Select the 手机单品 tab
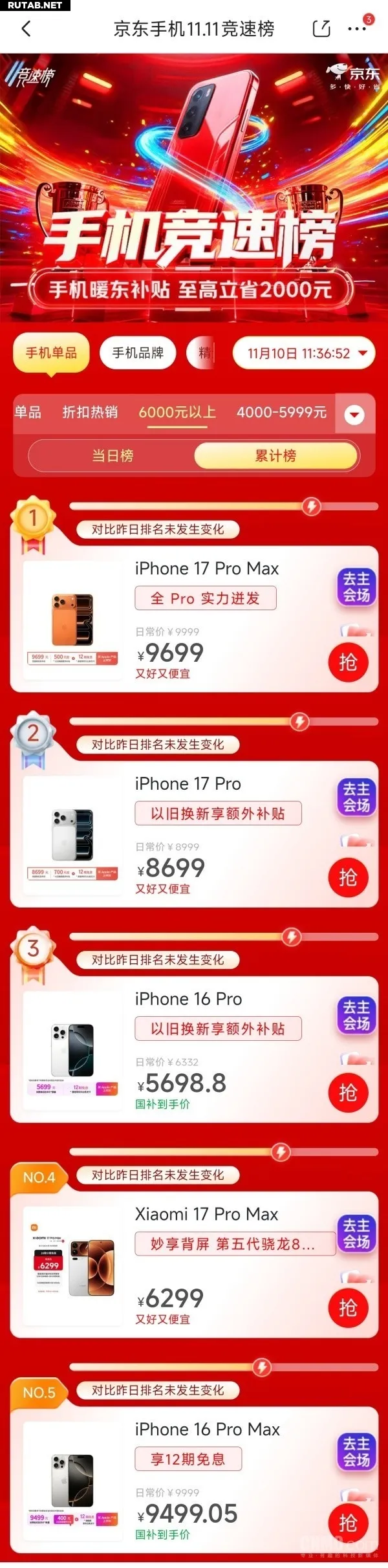The image size is (388, 1568). 51,353
